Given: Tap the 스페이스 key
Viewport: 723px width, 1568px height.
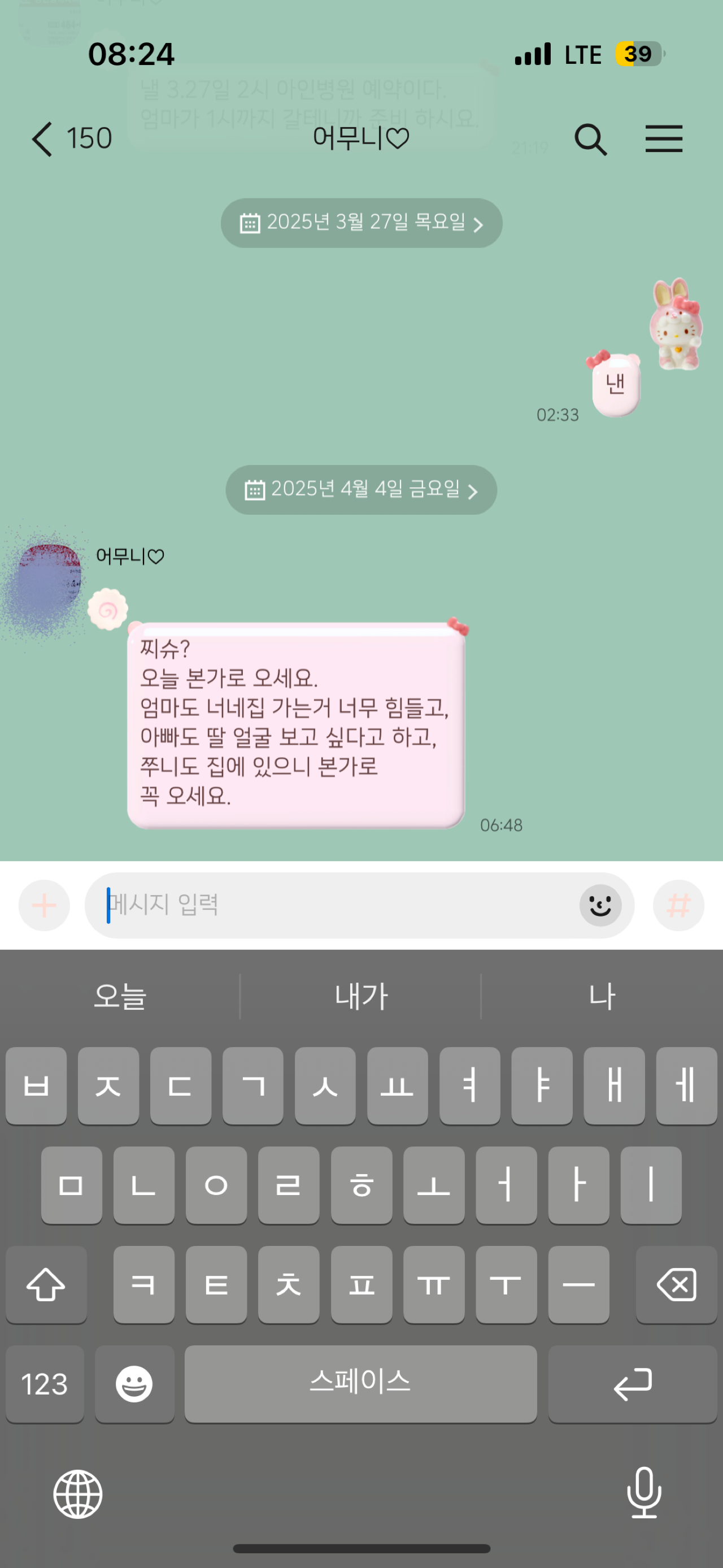Looking at the screenshot, I should (360, 1384).
